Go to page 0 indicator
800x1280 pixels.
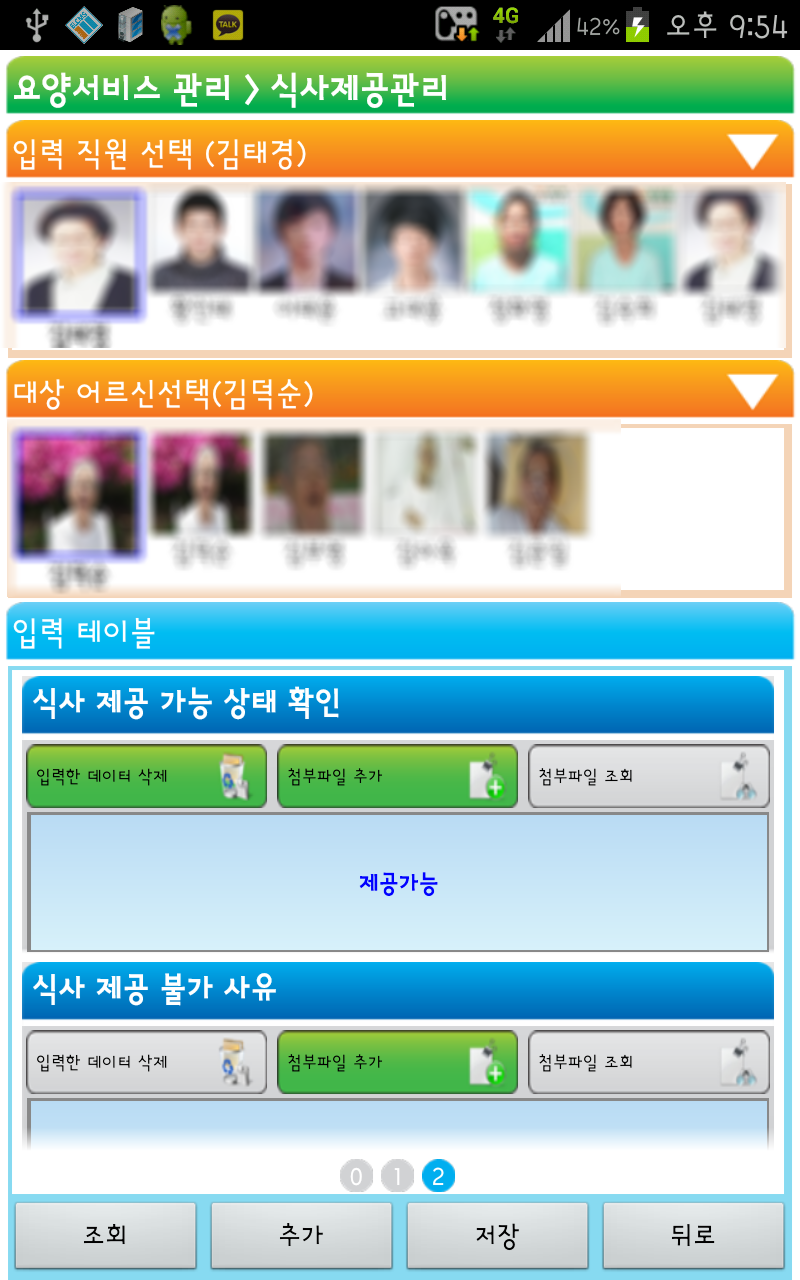point(357,1176)
